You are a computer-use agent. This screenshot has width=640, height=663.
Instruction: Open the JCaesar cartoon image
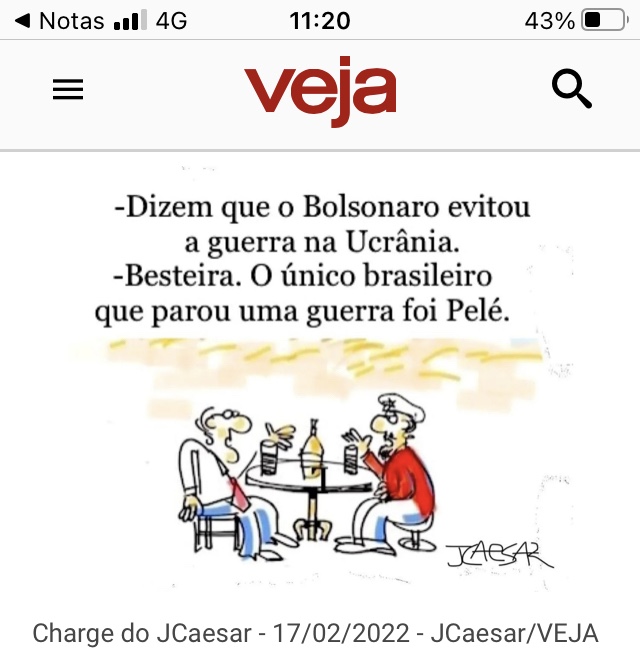[x=320, y=380]
